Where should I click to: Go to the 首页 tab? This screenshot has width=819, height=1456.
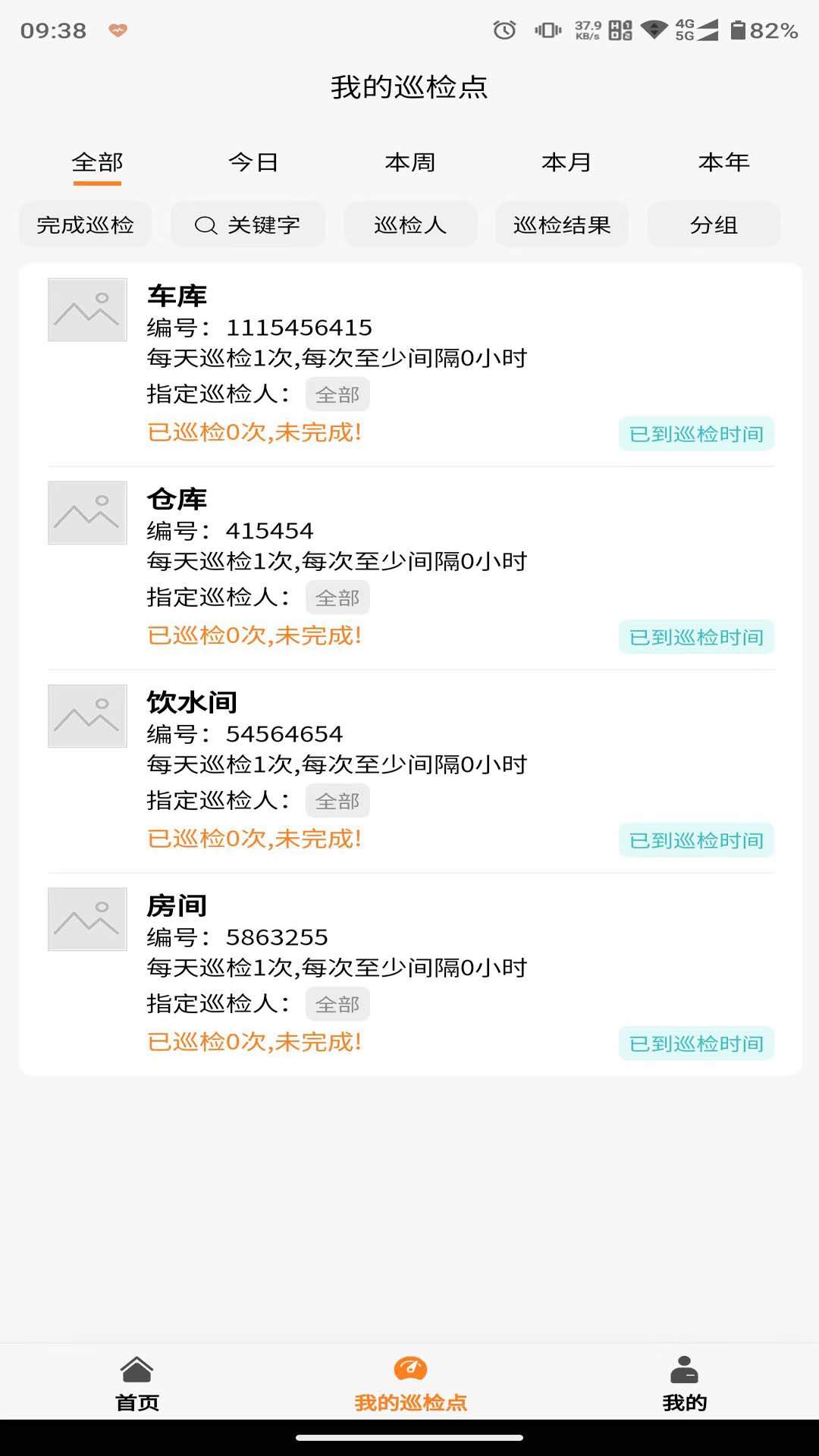pyautogui.click(x=137, y=1383)
